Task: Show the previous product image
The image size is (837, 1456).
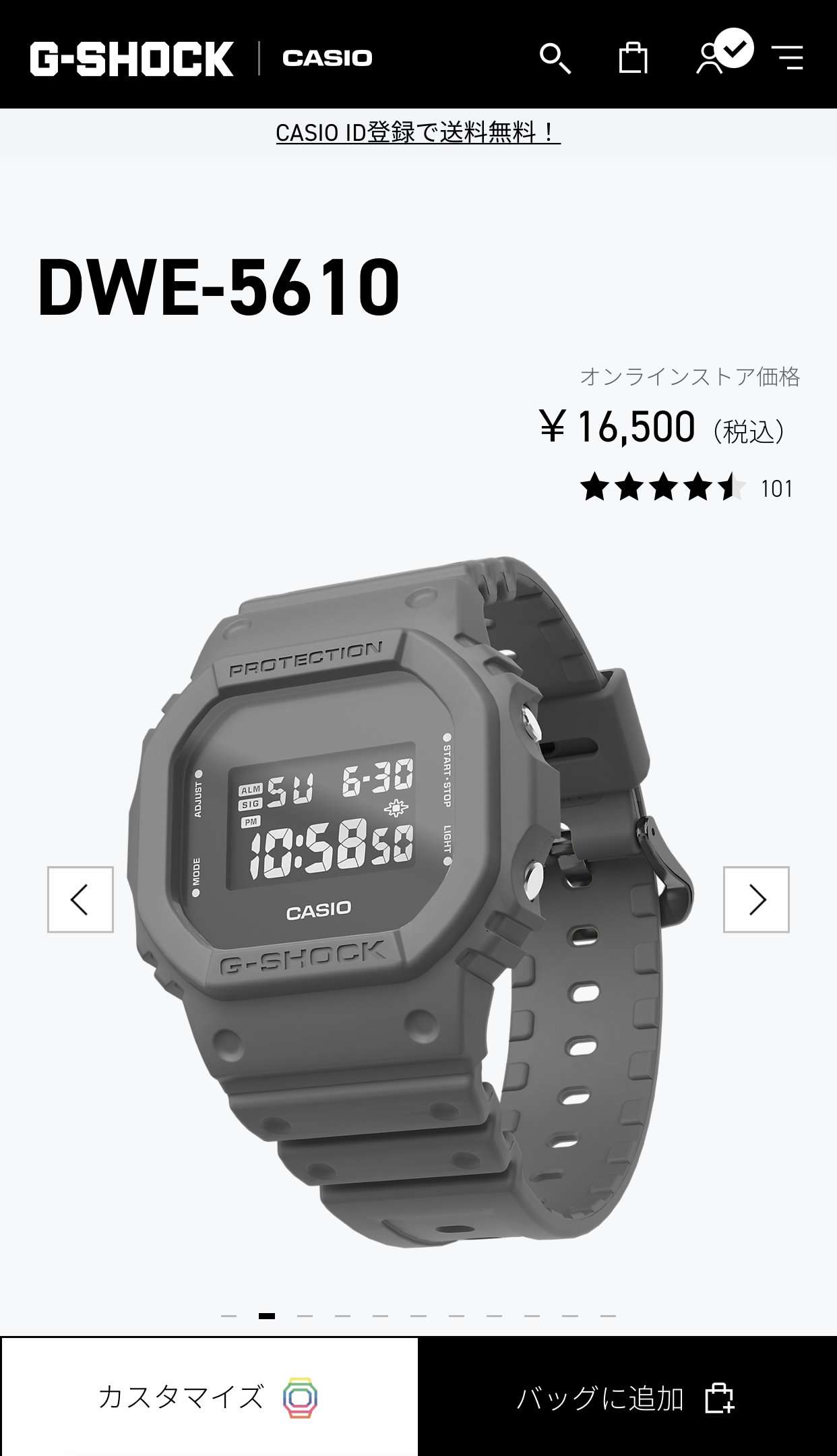Action: 80,899
